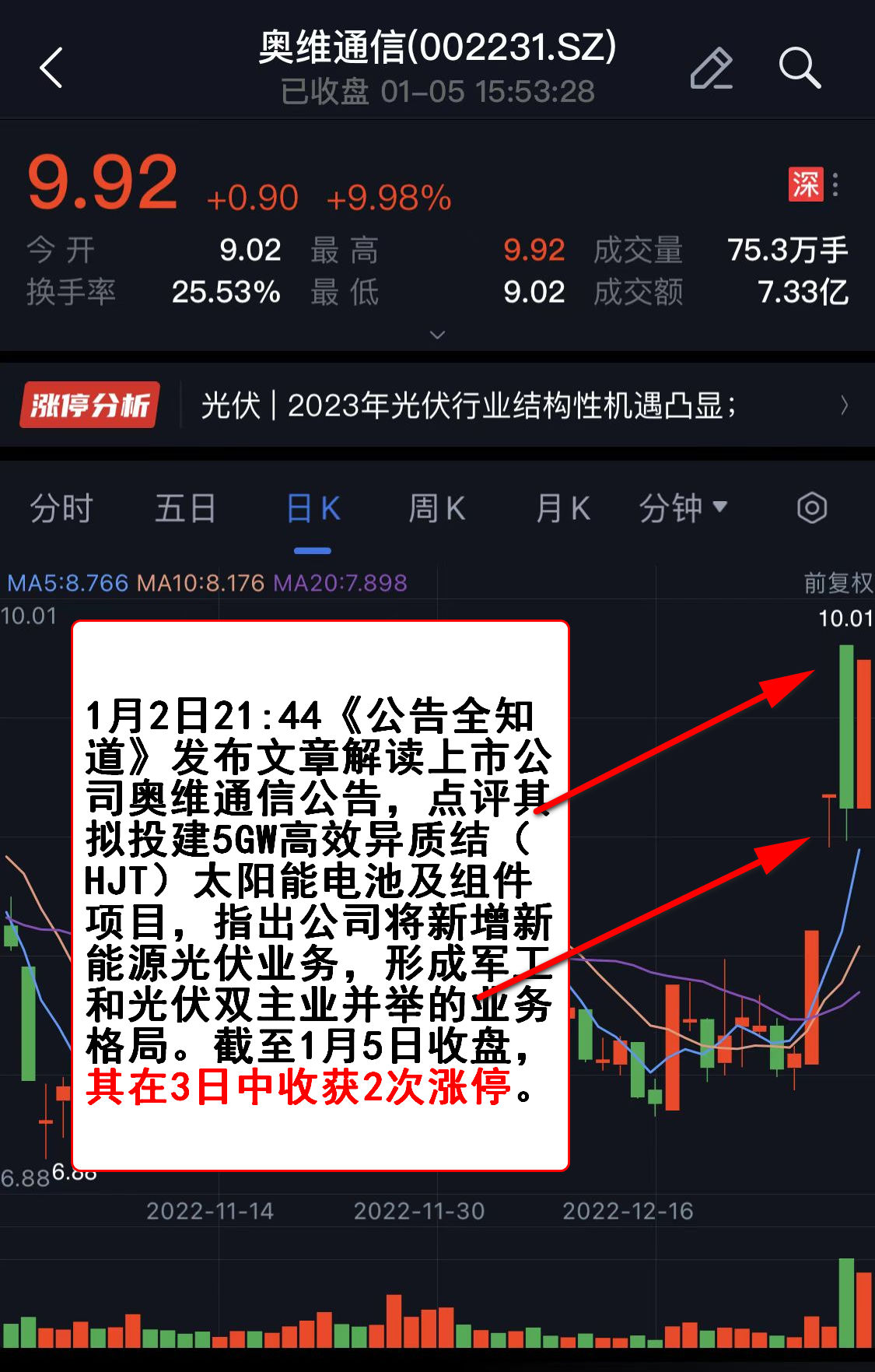The height and width of the screenshot is (1372, 875).
Task: Go back using the top-left arrow
Action: [x=51, y=68]
